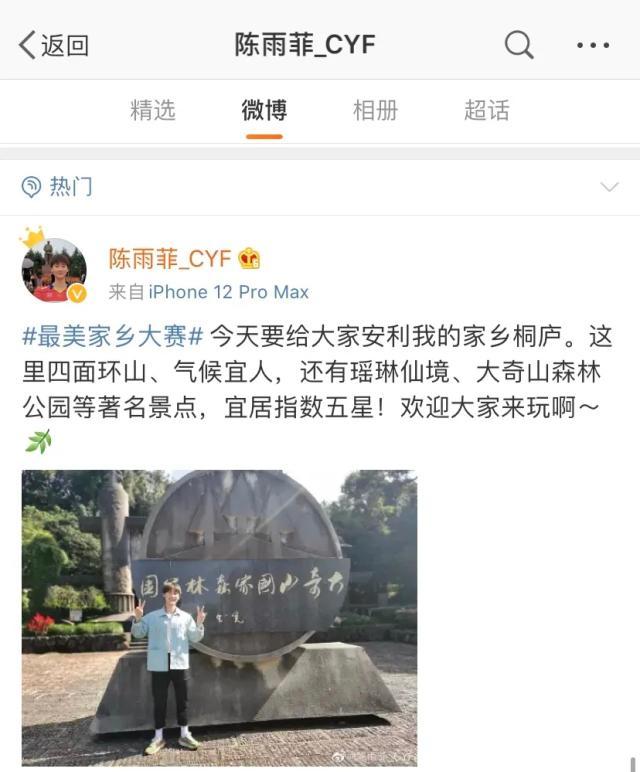Switch to the 相册 tab
640x772 pixels.
pyautogui.click(x=375, y=110)
